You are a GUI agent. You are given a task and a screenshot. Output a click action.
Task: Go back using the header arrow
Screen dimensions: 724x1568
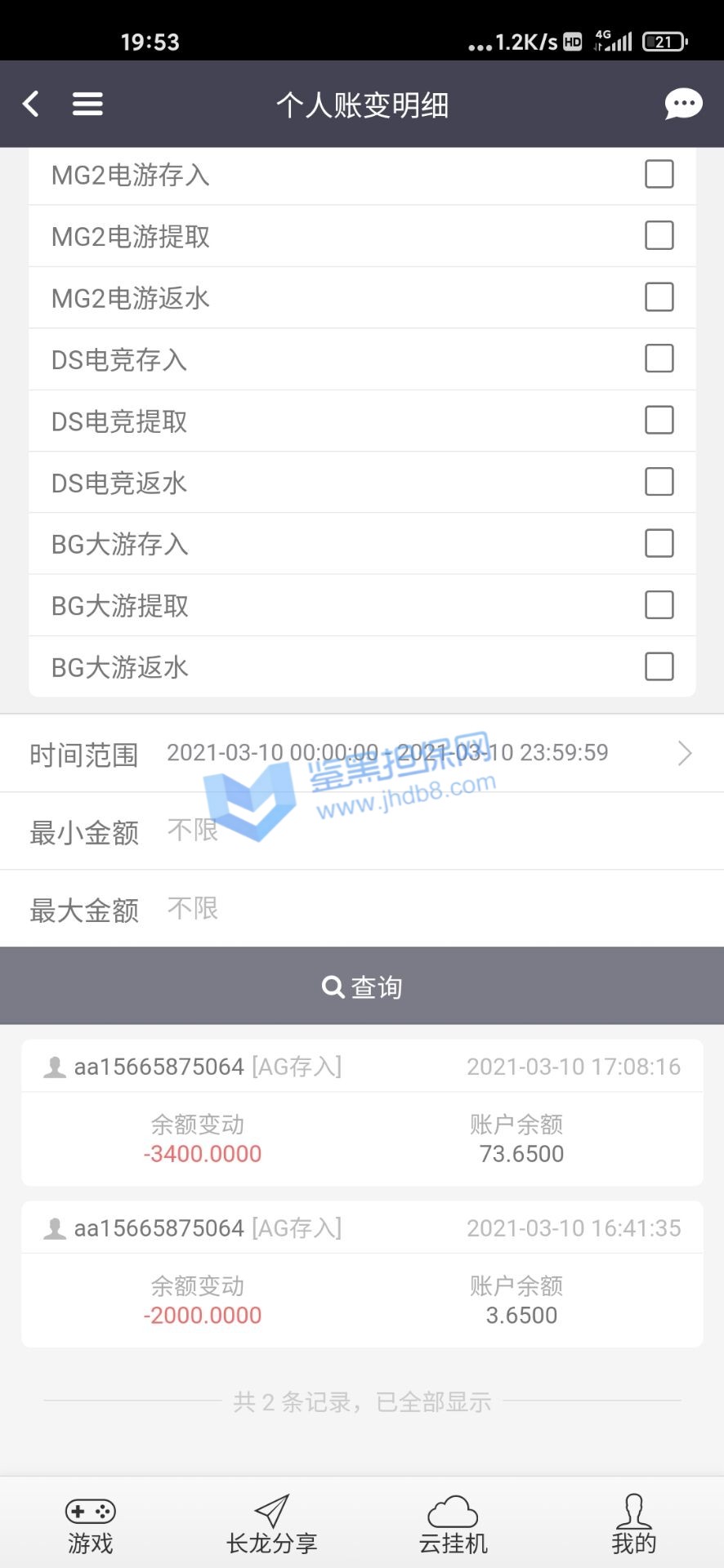[x=31, y=104]
